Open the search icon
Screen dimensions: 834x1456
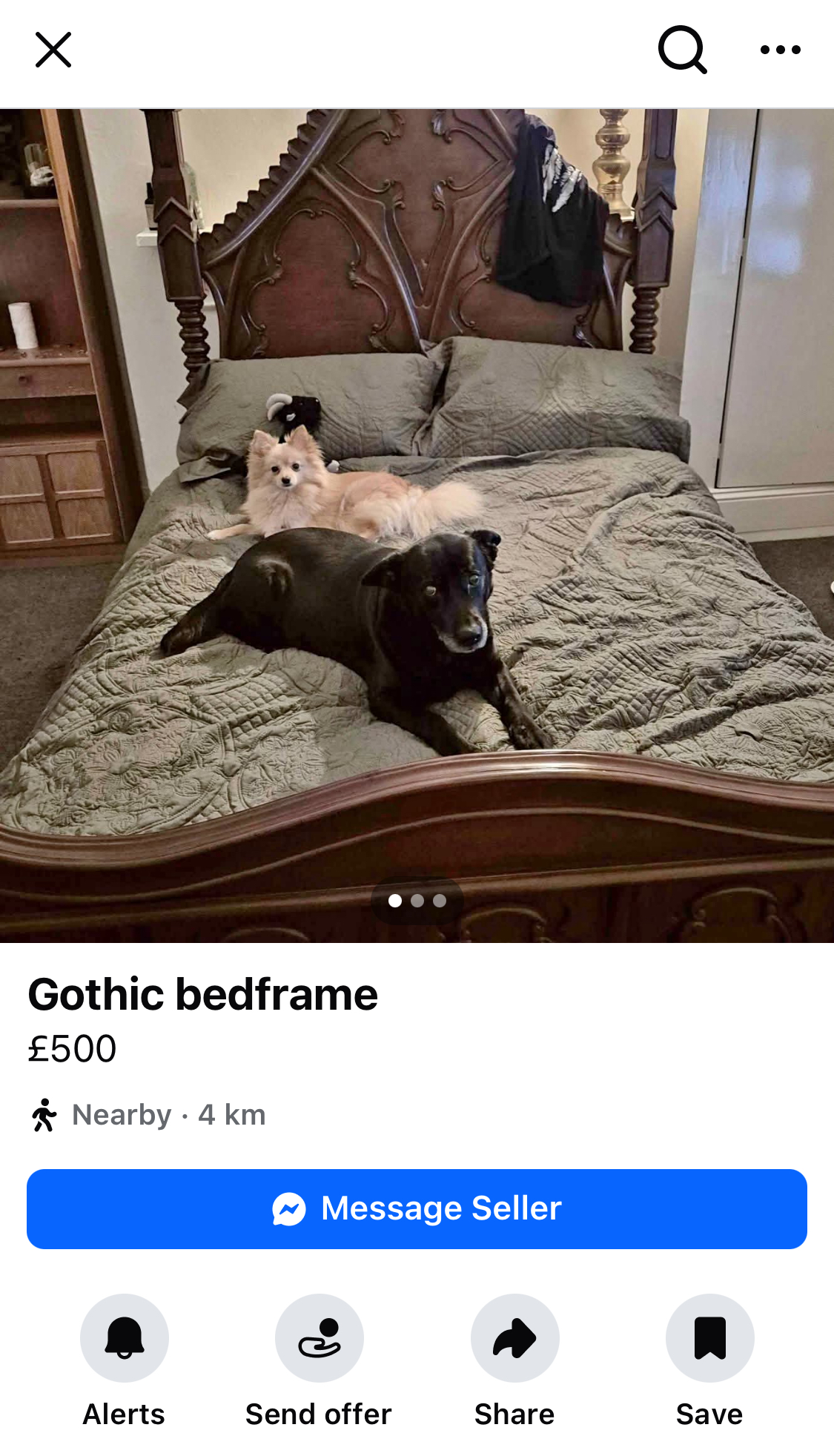[x=682, y=50]
